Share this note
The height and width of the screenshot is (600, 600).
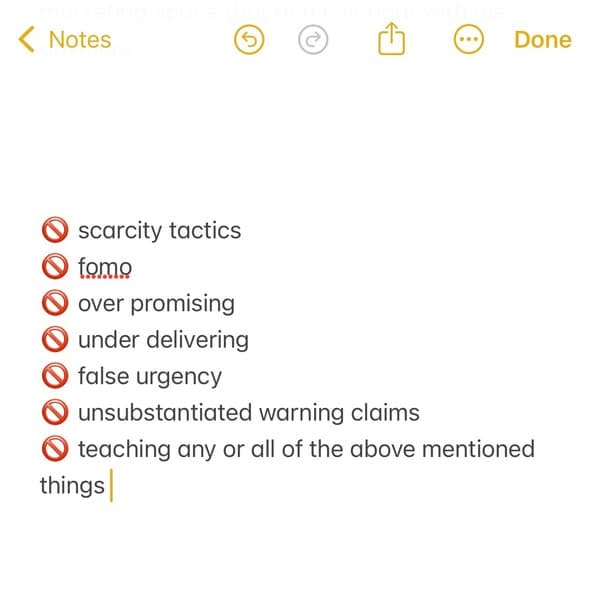coord(392,40)
